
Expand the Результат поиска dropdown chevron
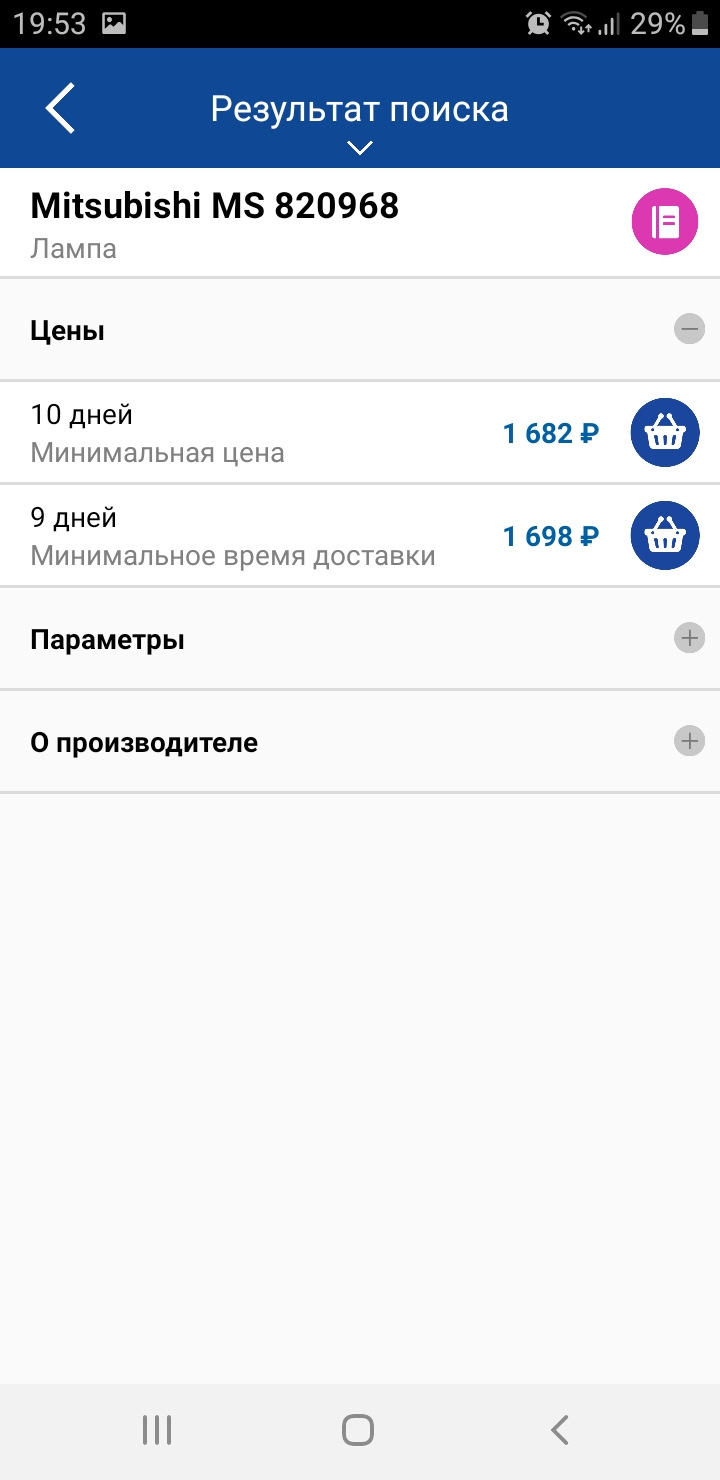(359, 148)
